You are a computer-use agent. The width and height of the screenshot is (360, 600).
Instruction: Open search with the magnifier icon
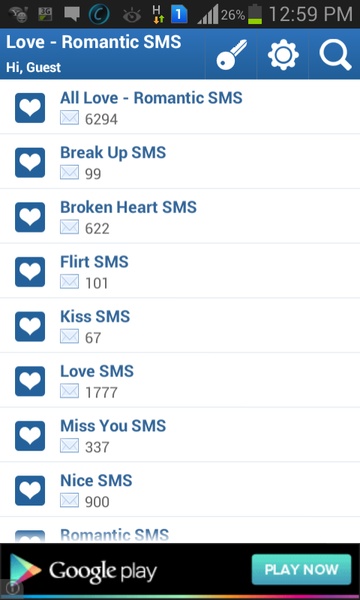[335, 54]
